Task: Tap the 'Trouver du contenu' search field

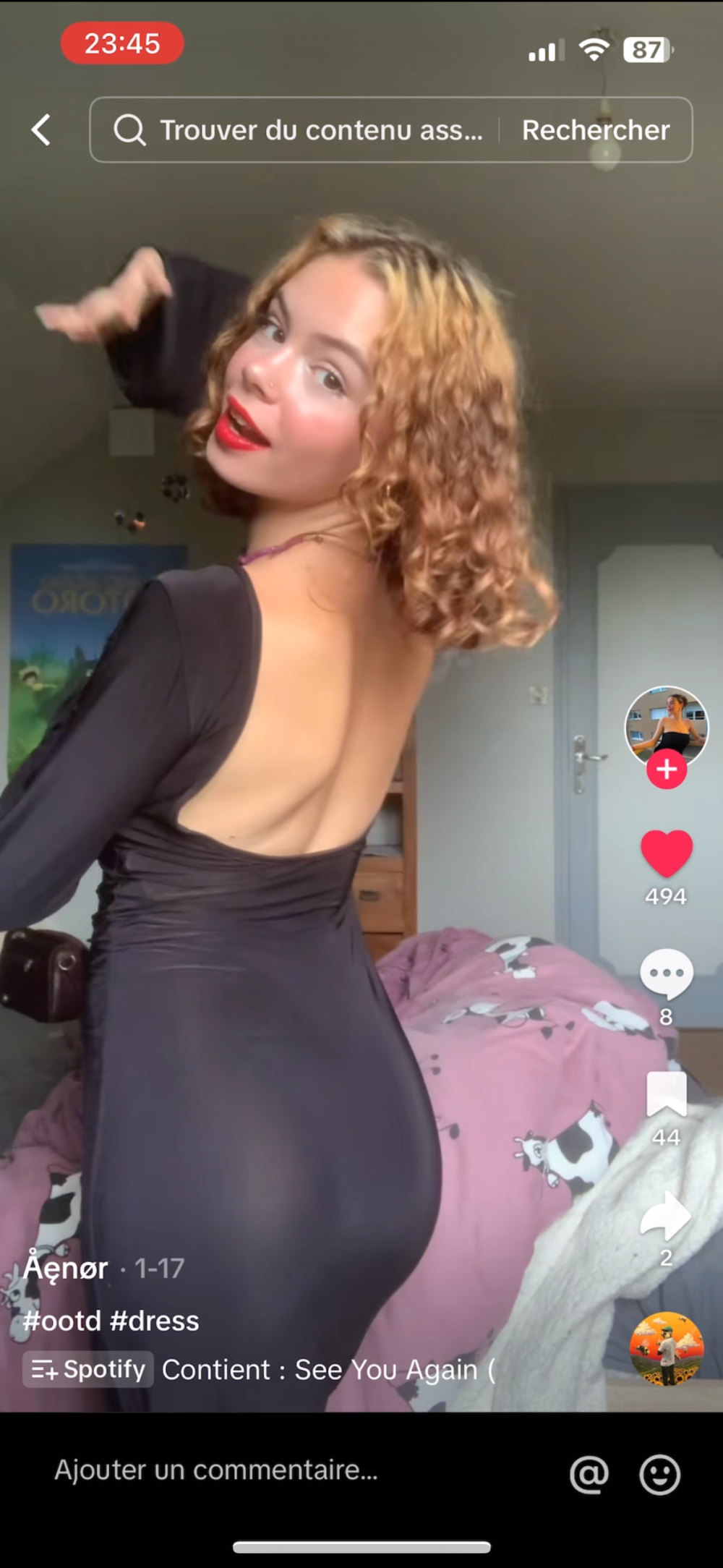Action: 304,130
